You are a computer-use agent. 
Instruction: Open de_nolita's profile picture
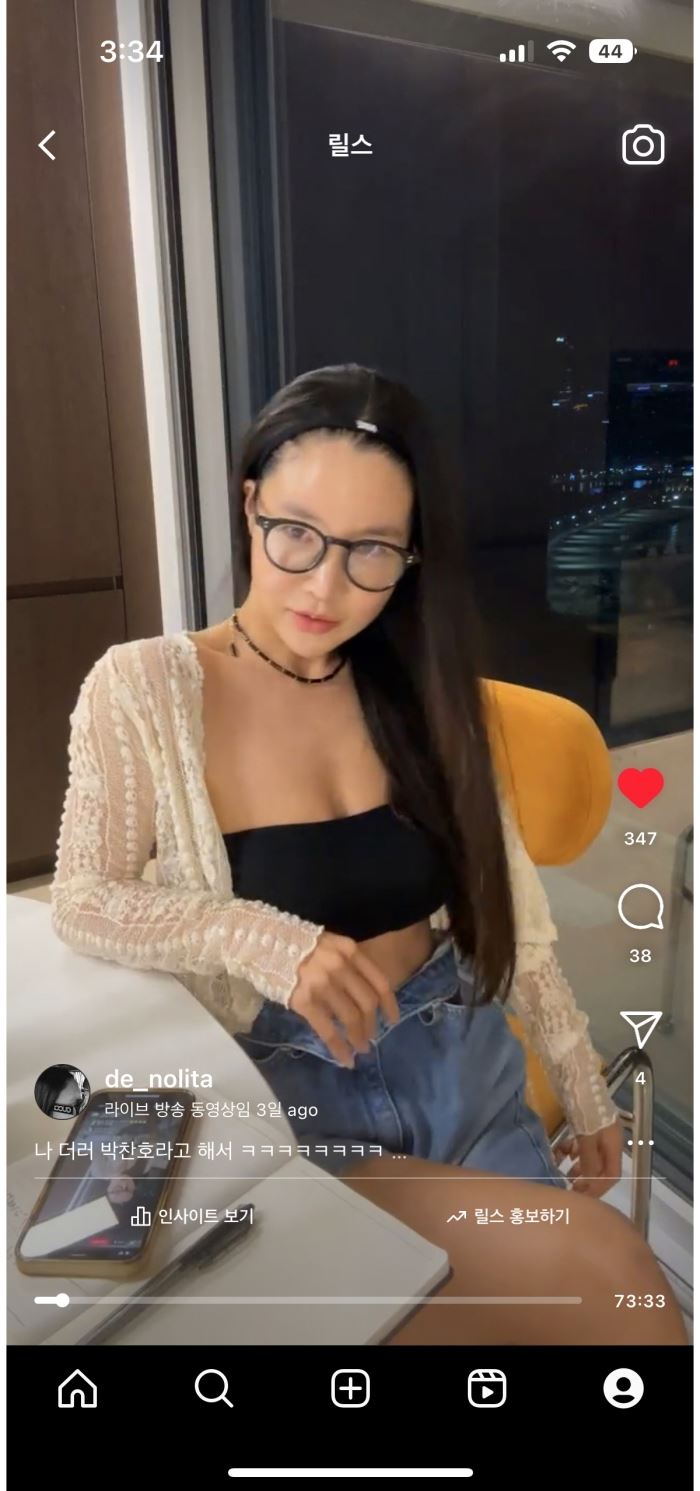62,1091
